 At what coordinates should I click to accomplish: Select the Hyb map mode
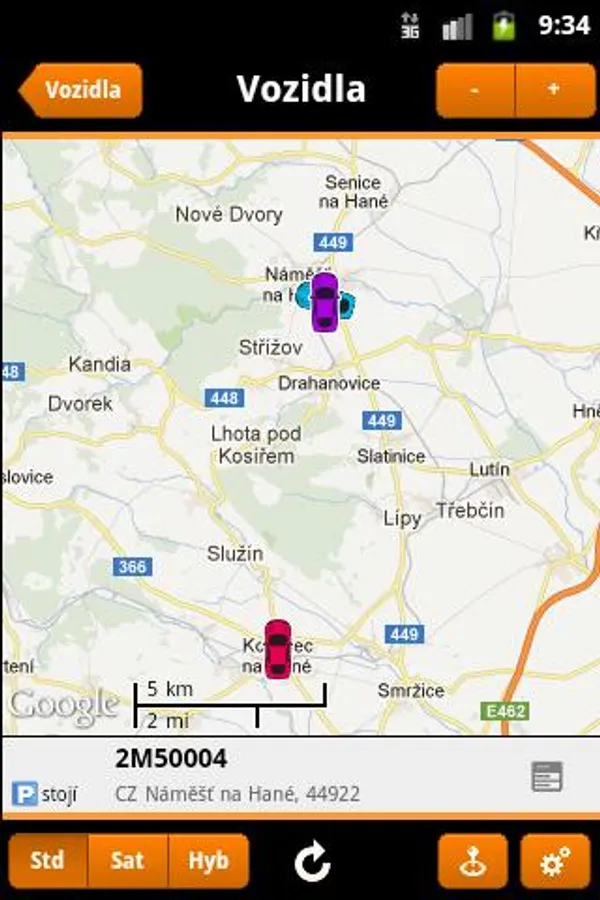[208, 861]
